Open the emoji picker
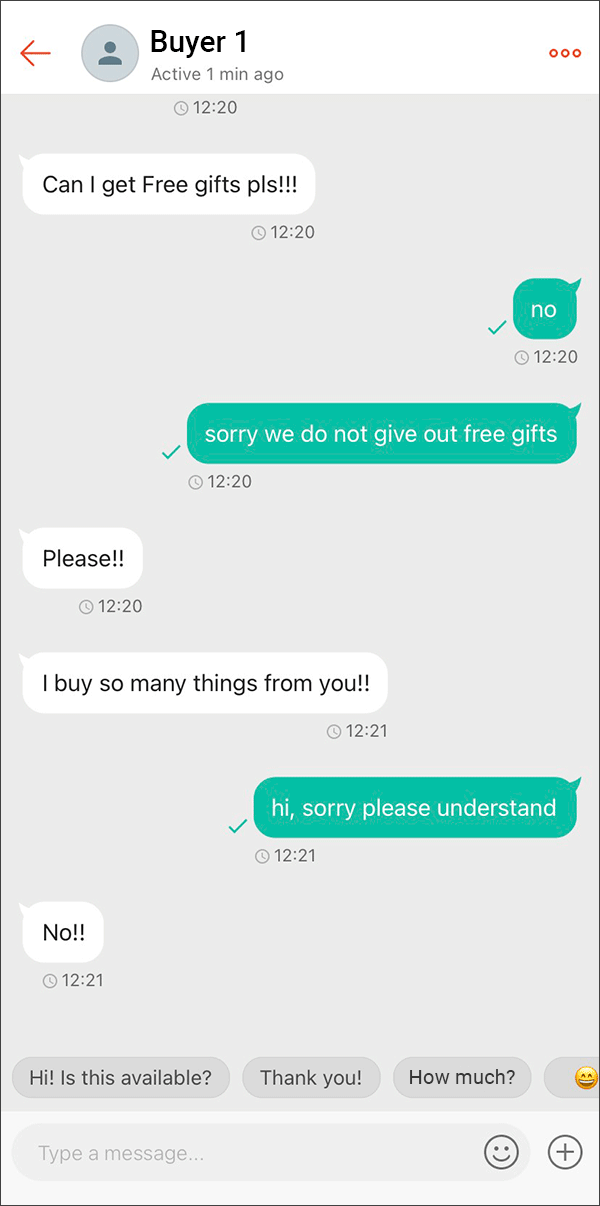Screen dimensions: 600x1206 click(x=502, y=1153)
